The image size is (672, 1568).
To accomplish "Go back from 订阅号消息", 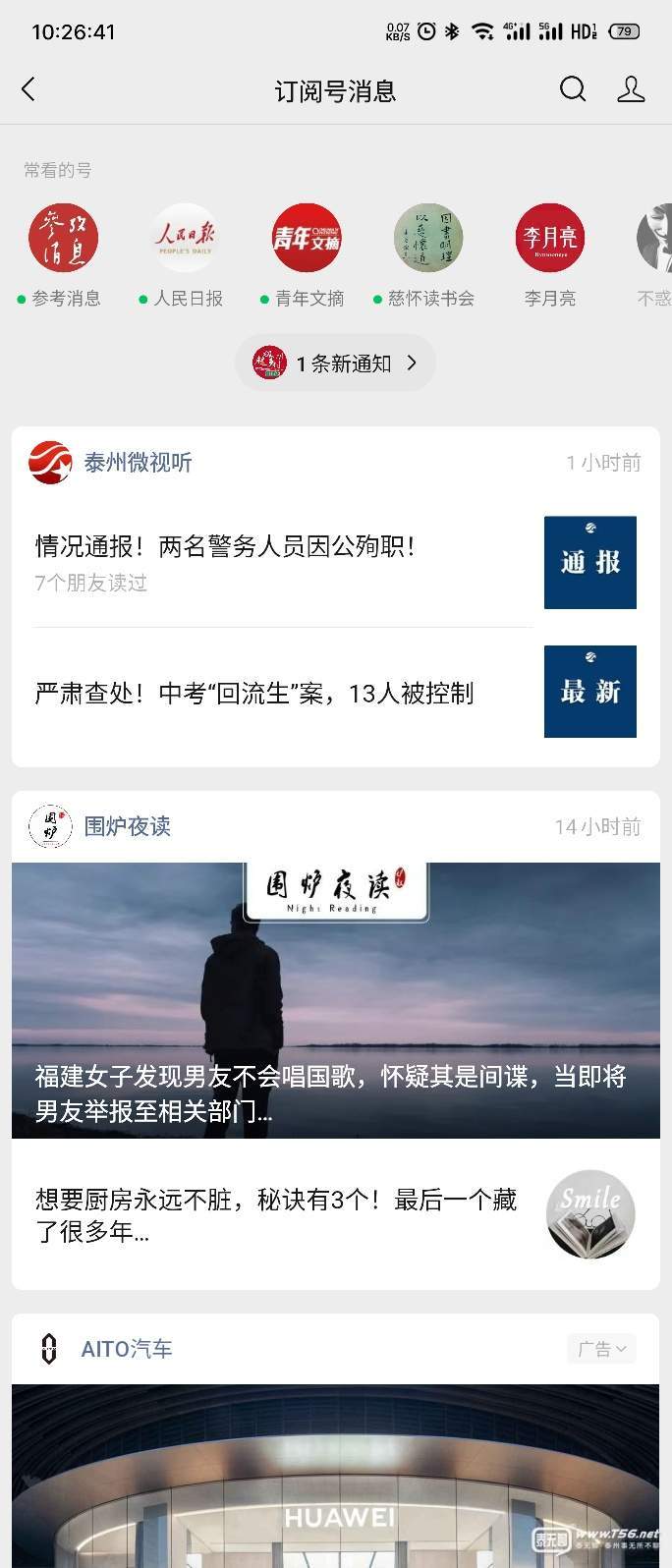I will pyautogui.click(x=28, y=89).
